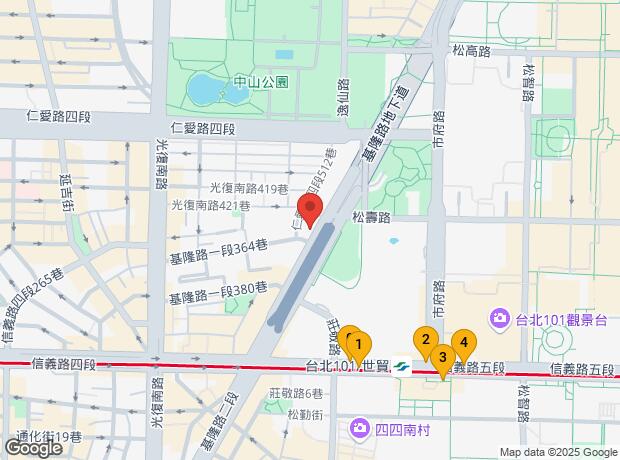
Task: Select the orange marker numbered 2
Action: pyautogui.click(x=425, y=340)
